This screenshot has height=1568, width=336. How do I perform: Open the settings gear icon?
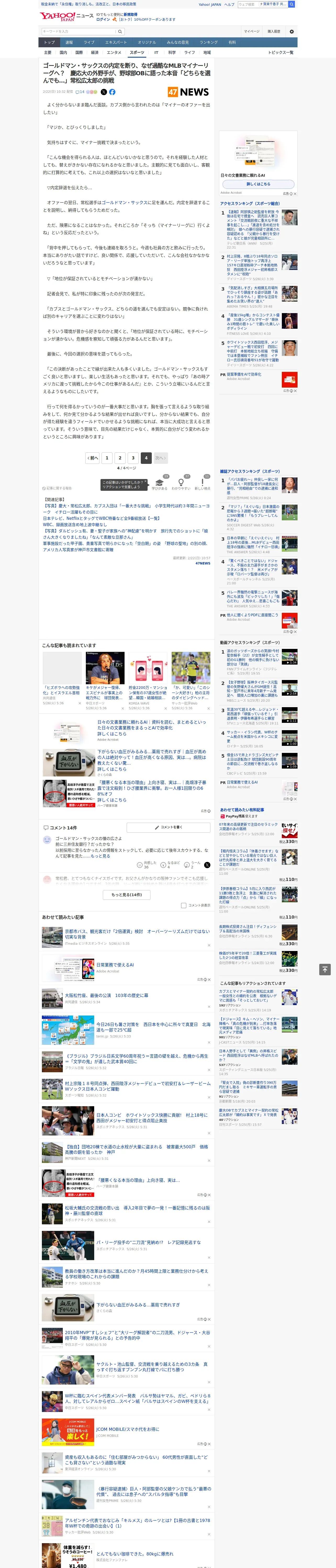(292, 31)
